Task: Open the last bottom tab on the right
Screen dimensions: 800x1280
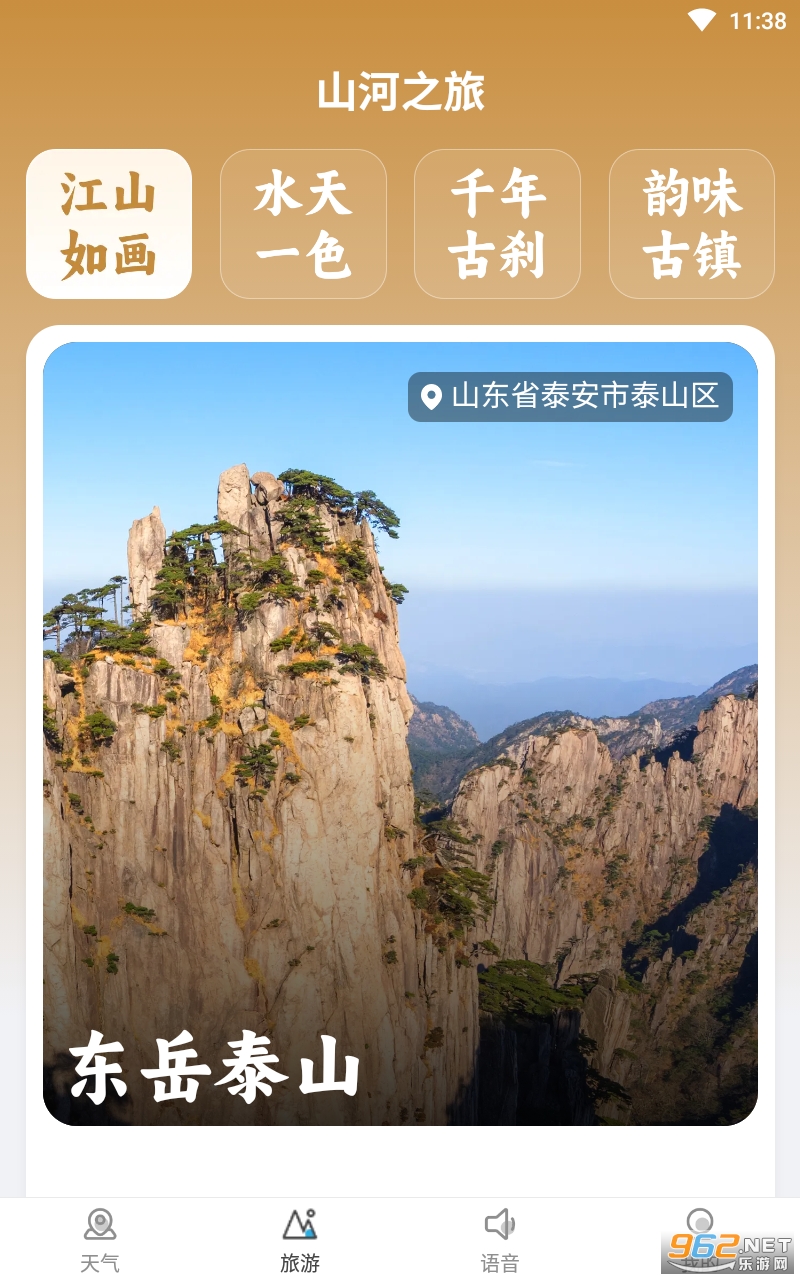Action: coord(700,1238)
